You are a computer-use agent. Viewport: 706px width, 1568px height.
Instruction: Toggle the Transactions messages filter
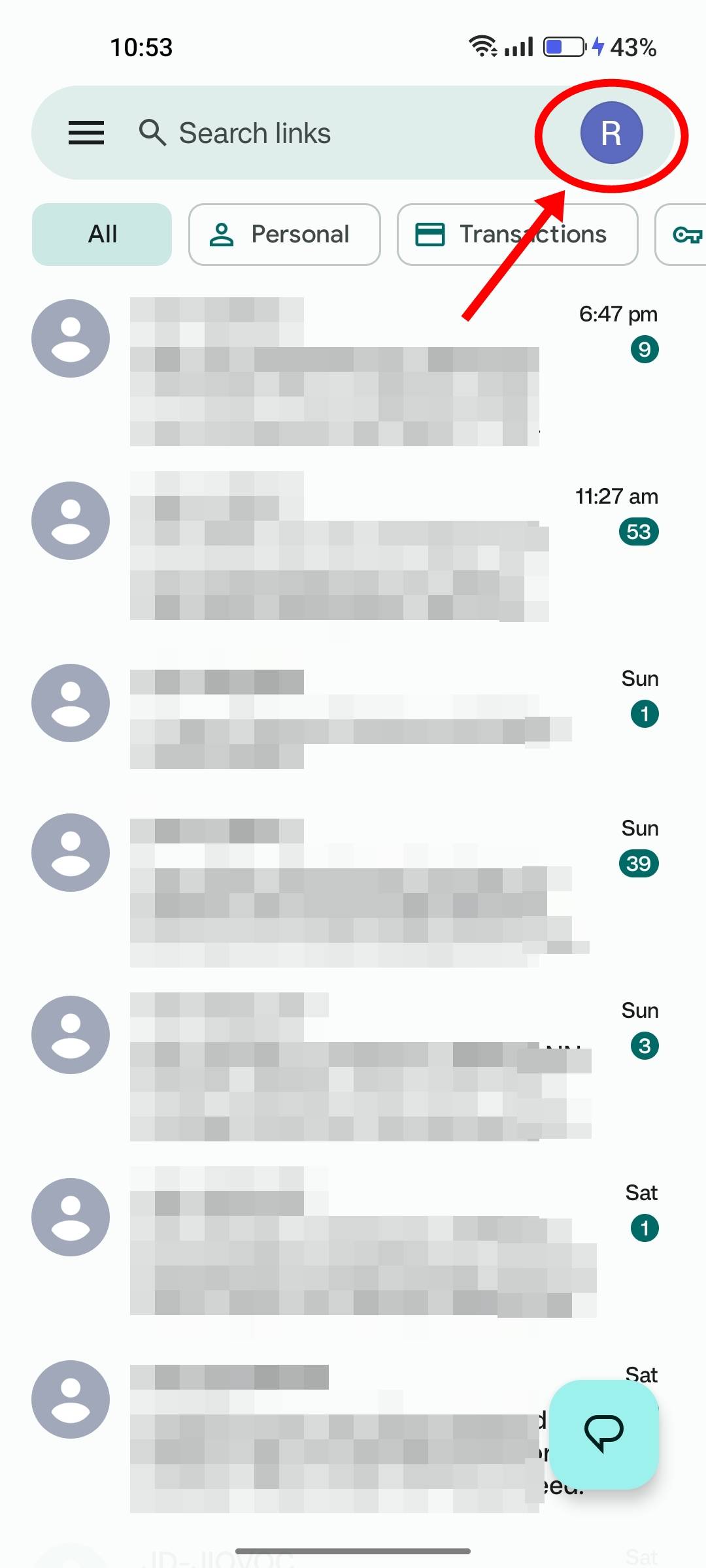pyautogui.click(x=516, y=234)
